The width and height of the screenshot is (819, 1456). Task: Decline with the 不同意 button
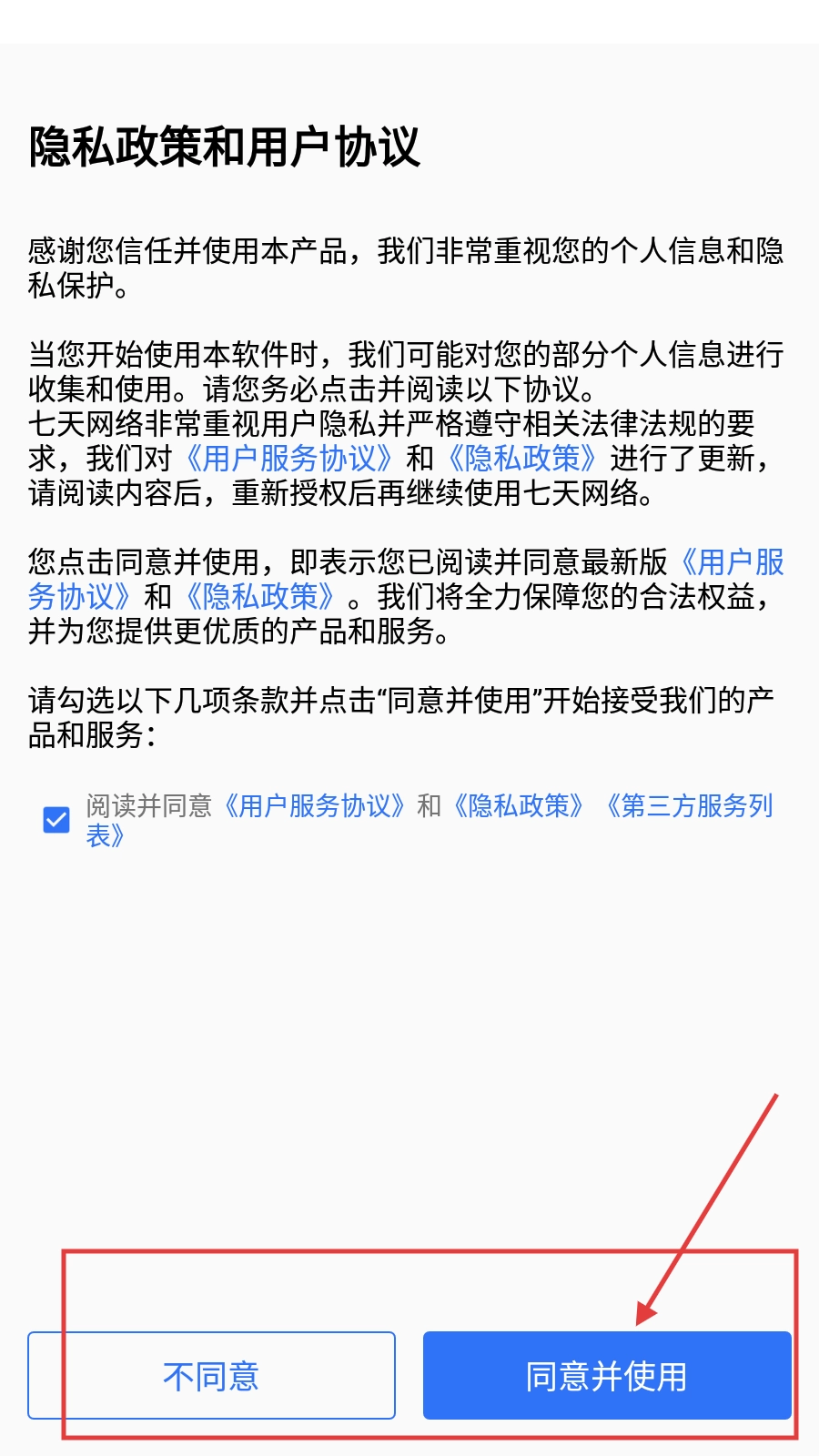211,1375
